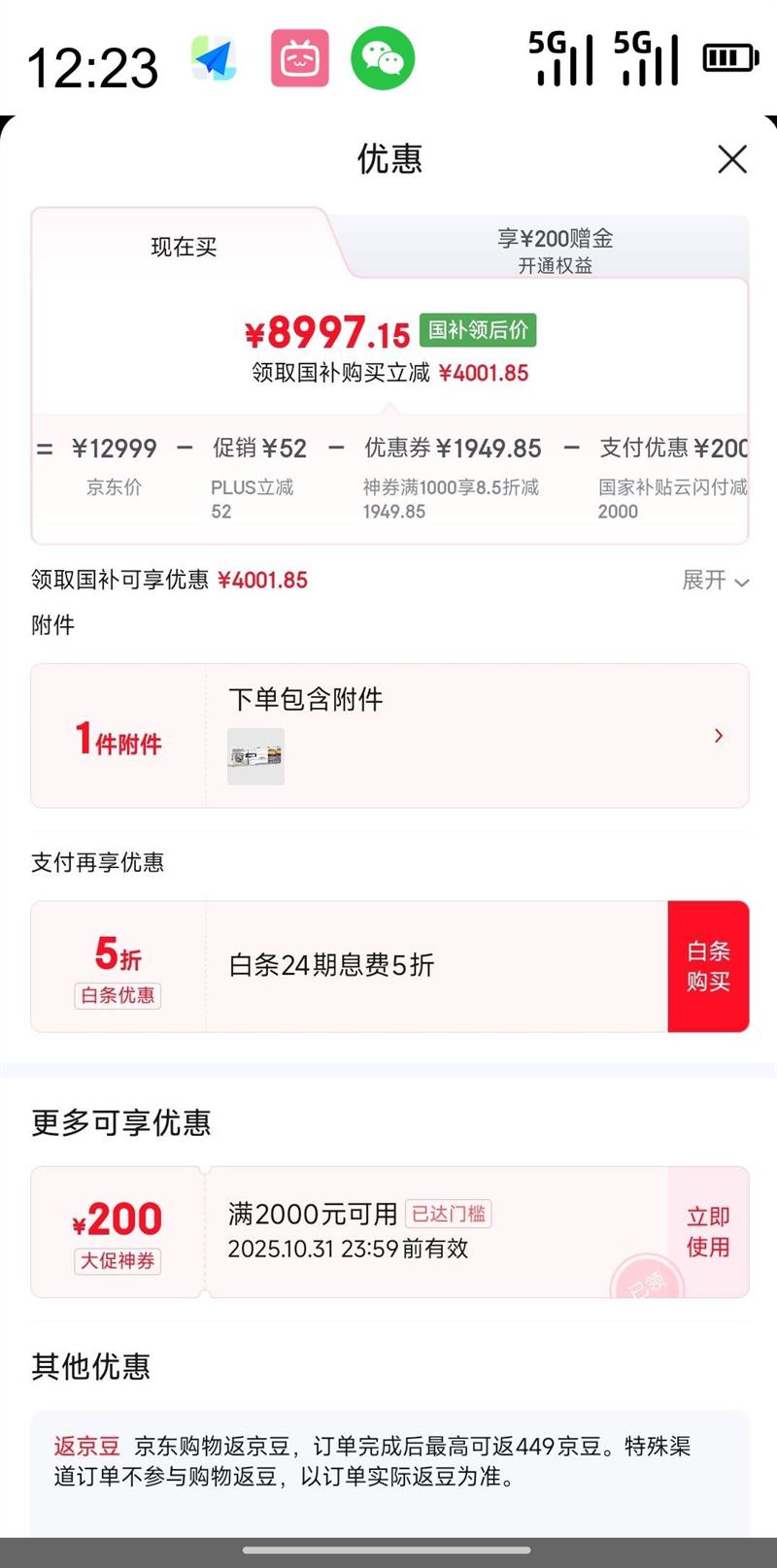The image size is (777, 1568).
Task: Tap the 已达门槛 badge on the coupon
Action: click(x=448, y=1214)
